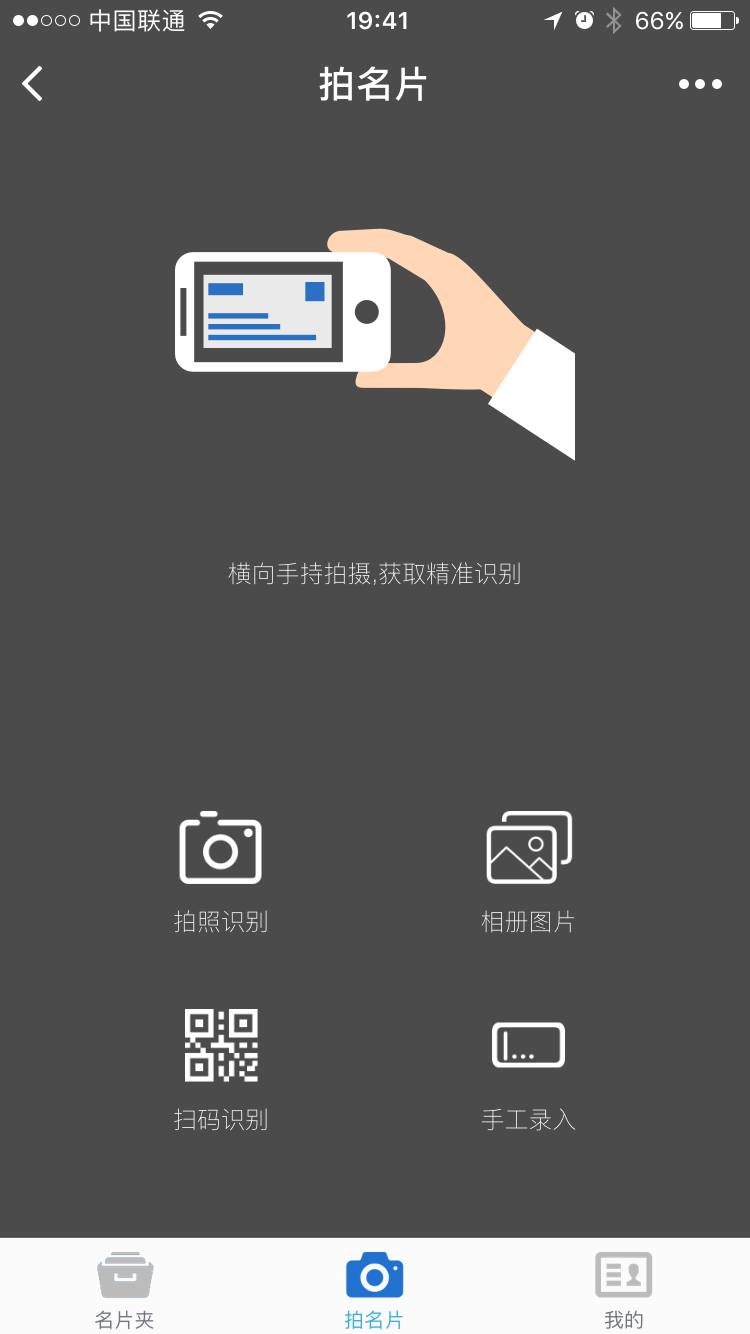The height and width of the screenshot is (1334, 750).
Task: Switch to the 名片夹 tab
Action: click(125, 1290)
